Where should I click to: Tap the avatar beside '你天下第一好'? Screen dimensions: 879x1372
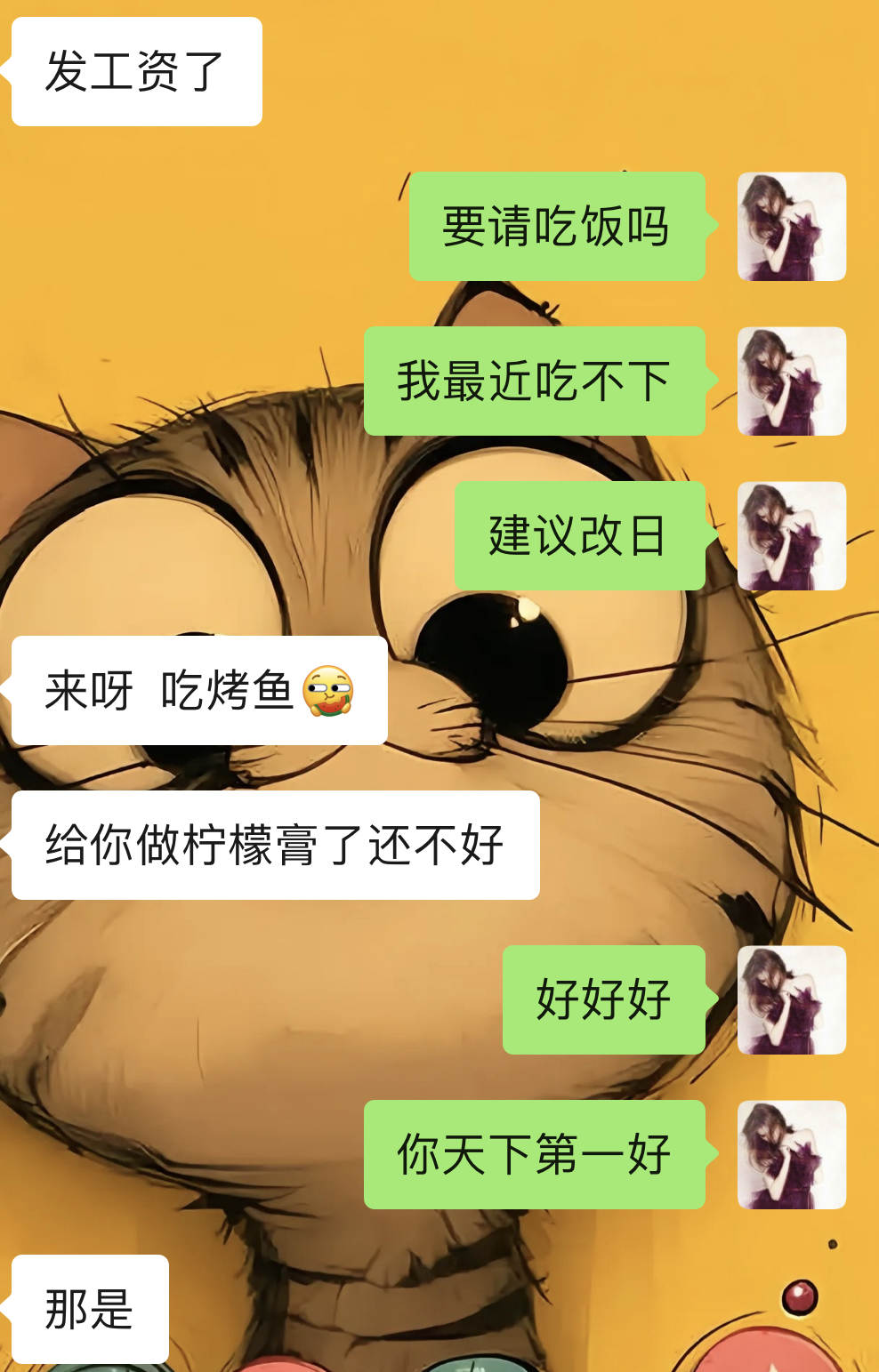(x=791, y=1155)
